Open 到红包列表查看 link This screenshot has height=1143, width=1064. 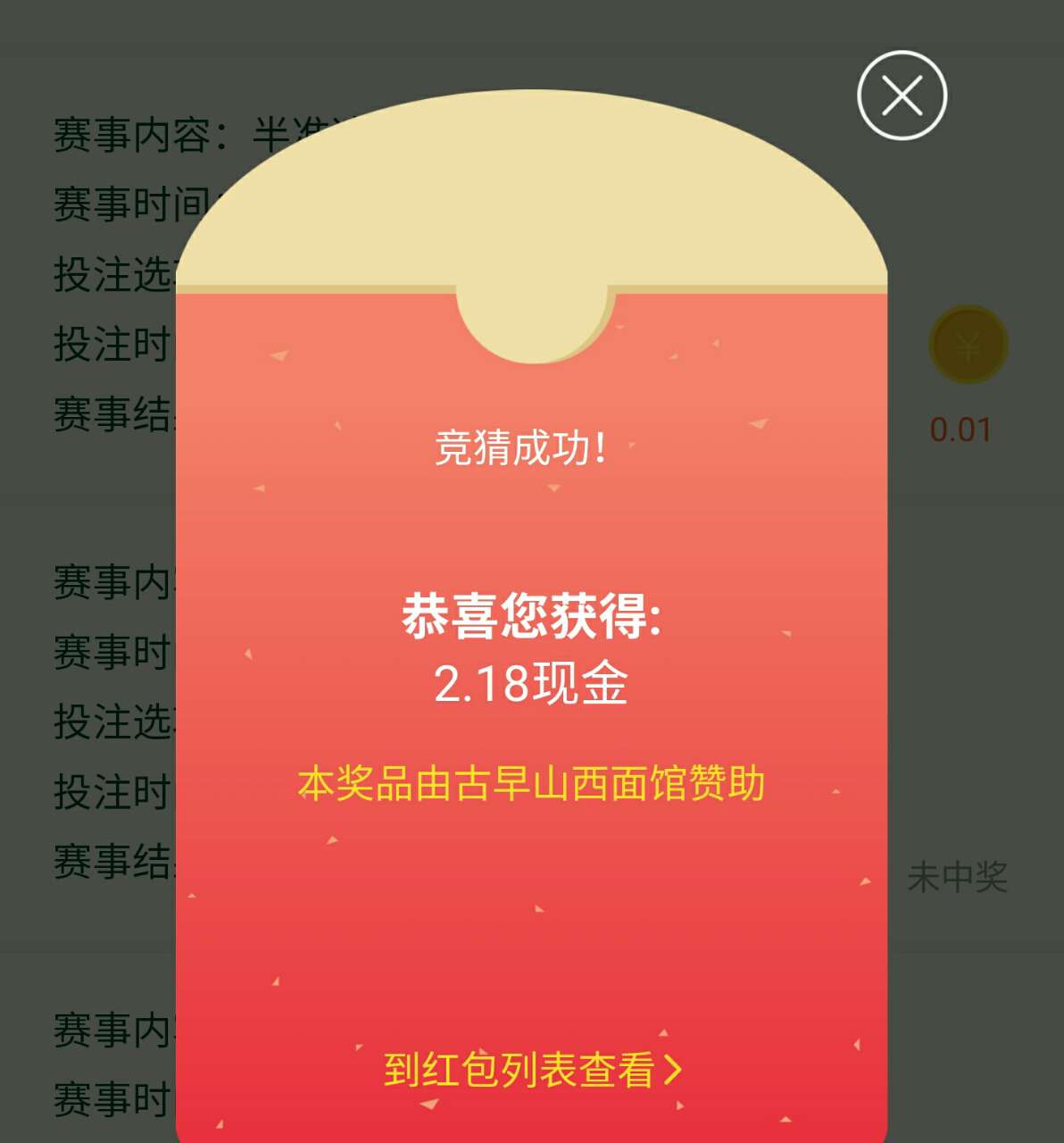pos(532,1069)
